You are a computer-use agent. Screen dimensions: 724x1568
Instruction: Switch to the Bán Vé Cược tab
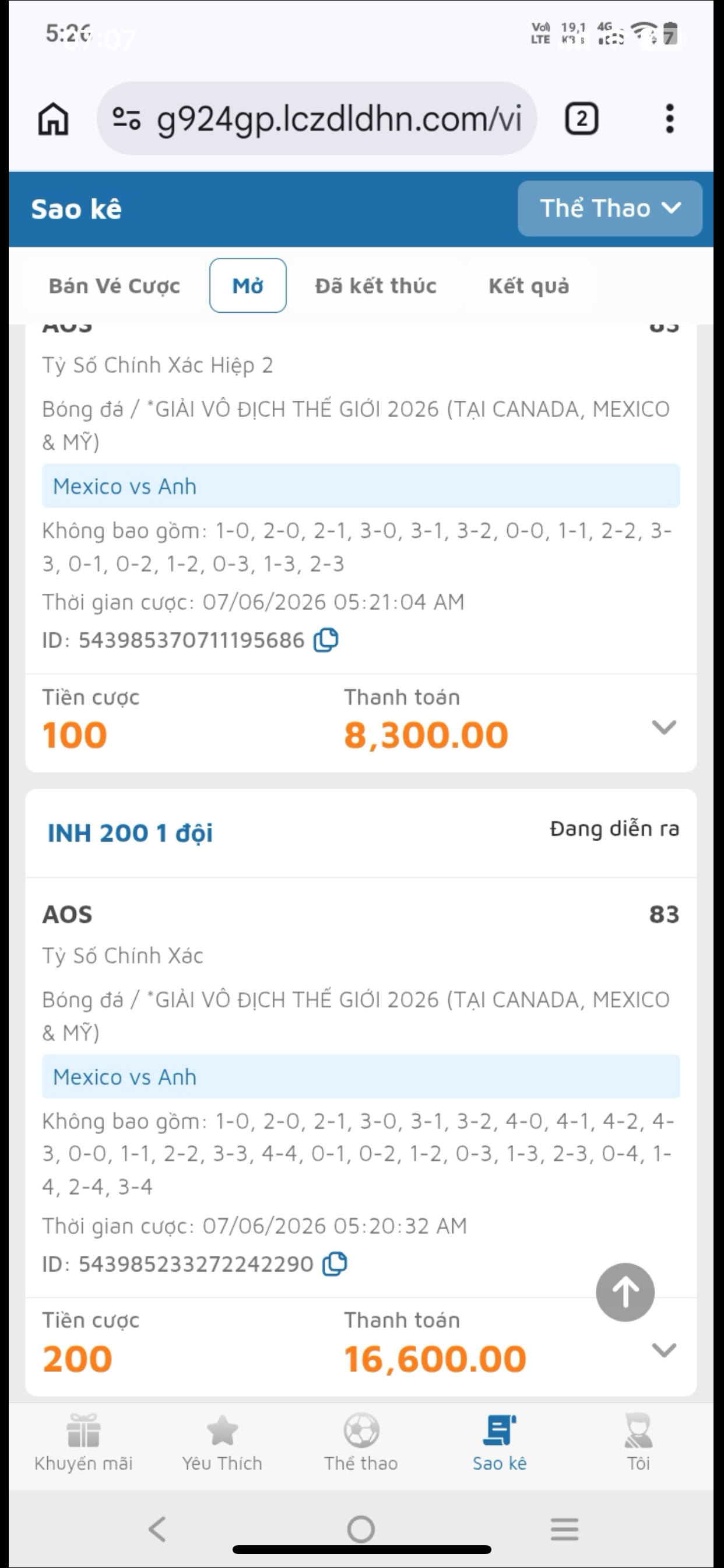click(x=114, y=285)
